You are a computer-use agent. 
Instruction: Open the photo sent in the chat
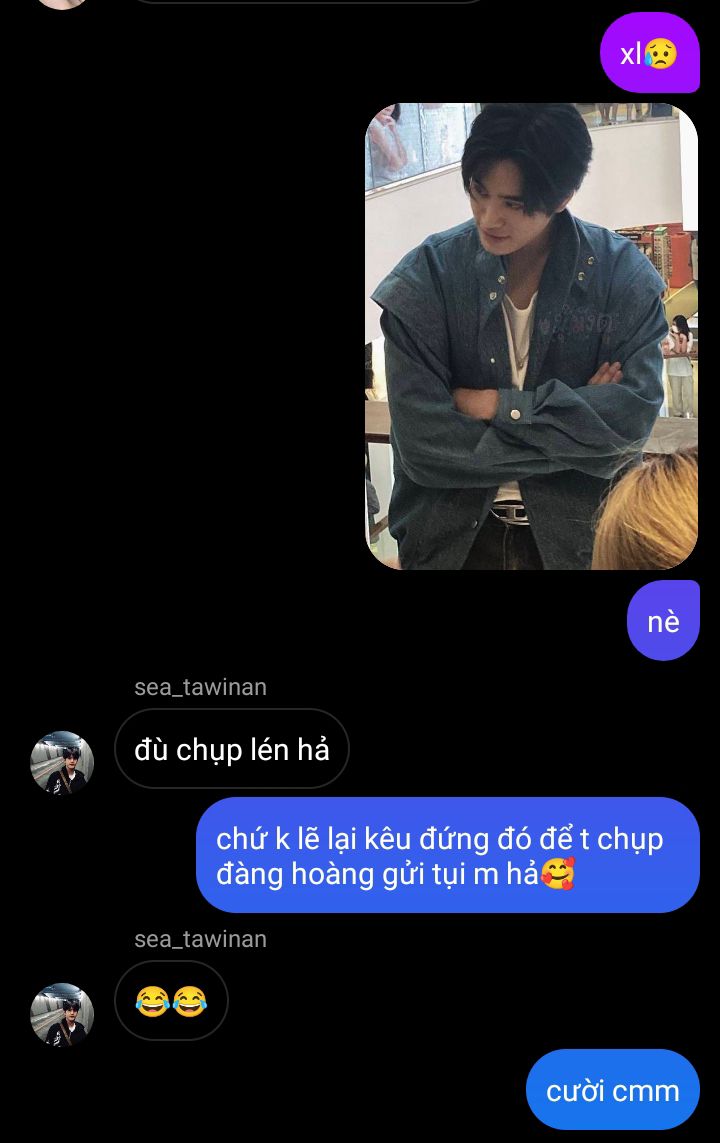[x=531, y=337]
